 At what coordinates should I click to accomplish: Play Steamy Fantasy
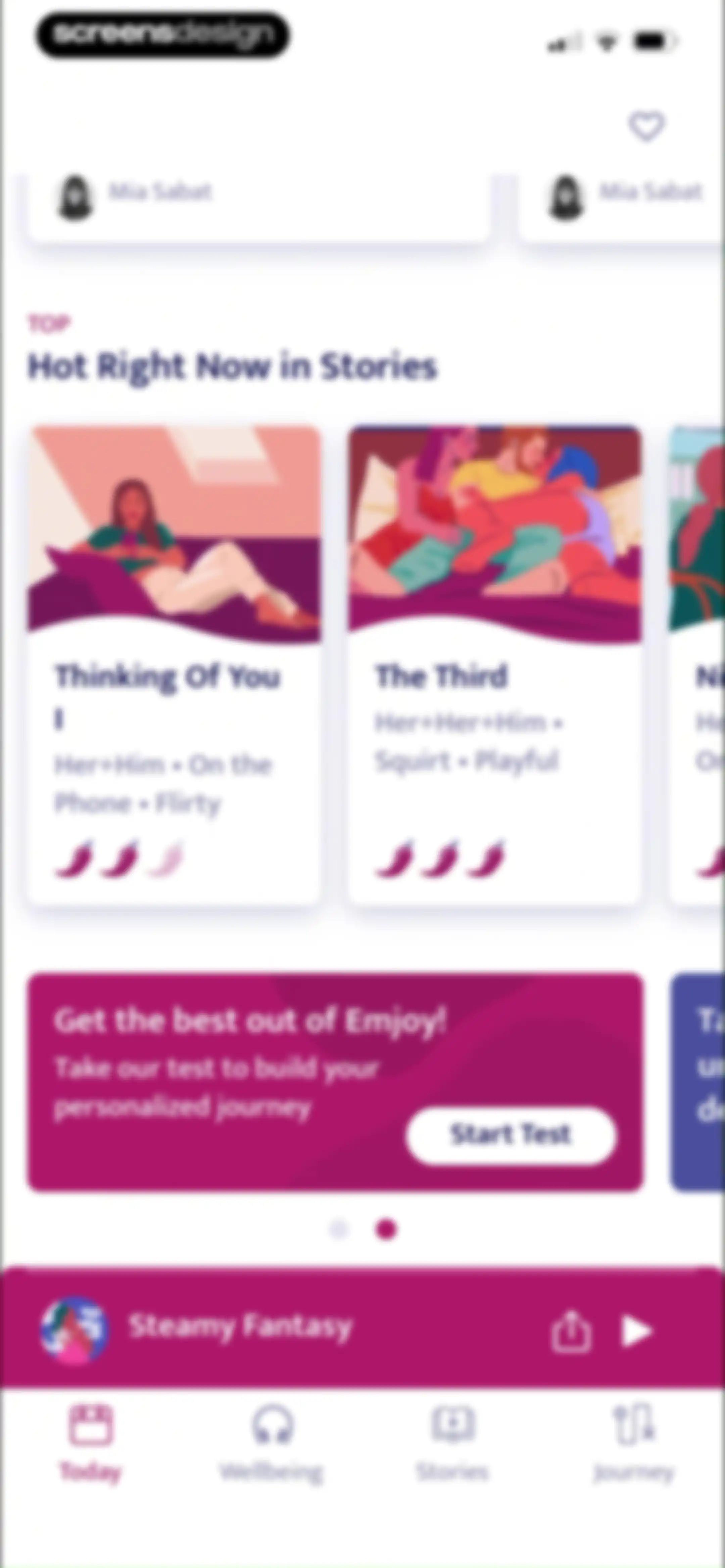636,1330
